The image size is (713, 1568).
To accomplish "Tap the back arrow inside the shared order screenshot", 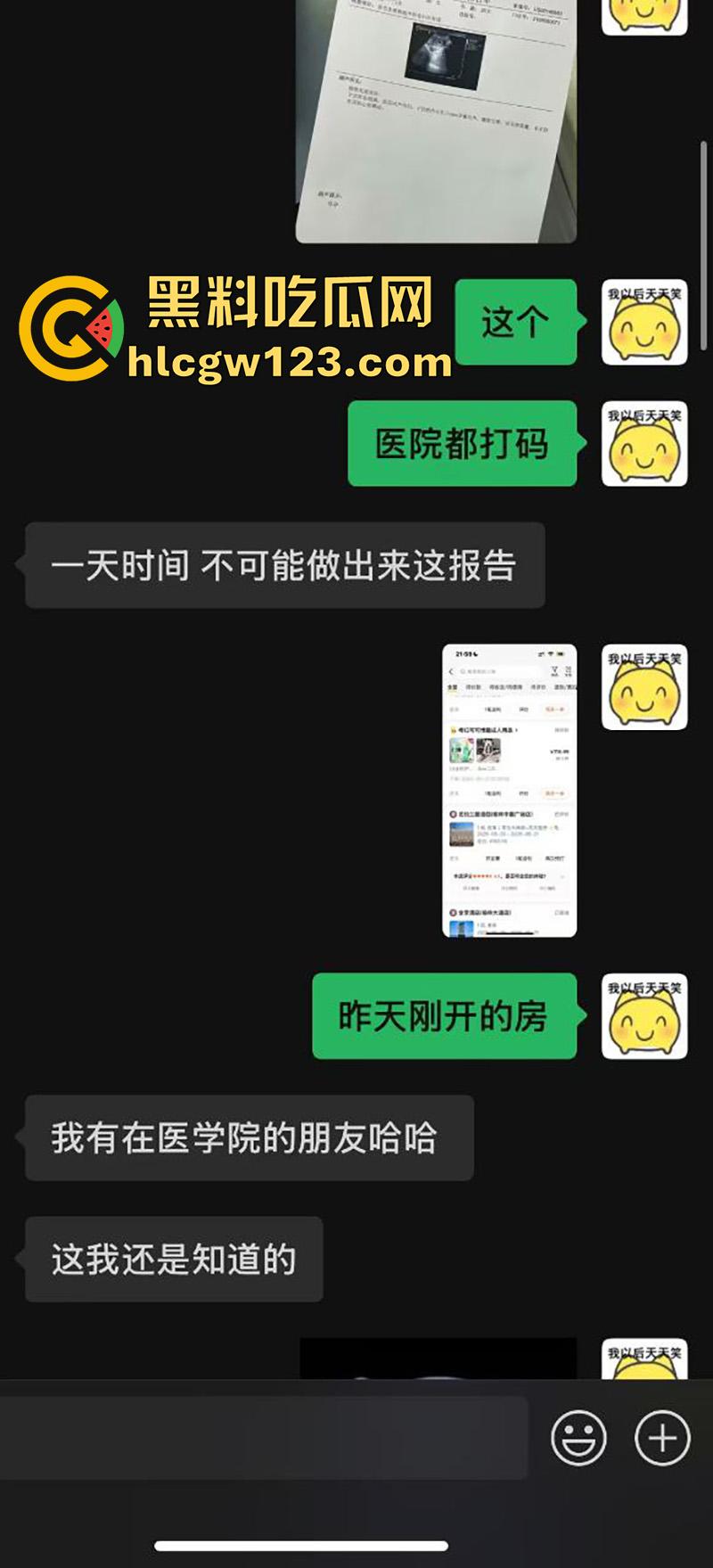I will coord(451,671).
